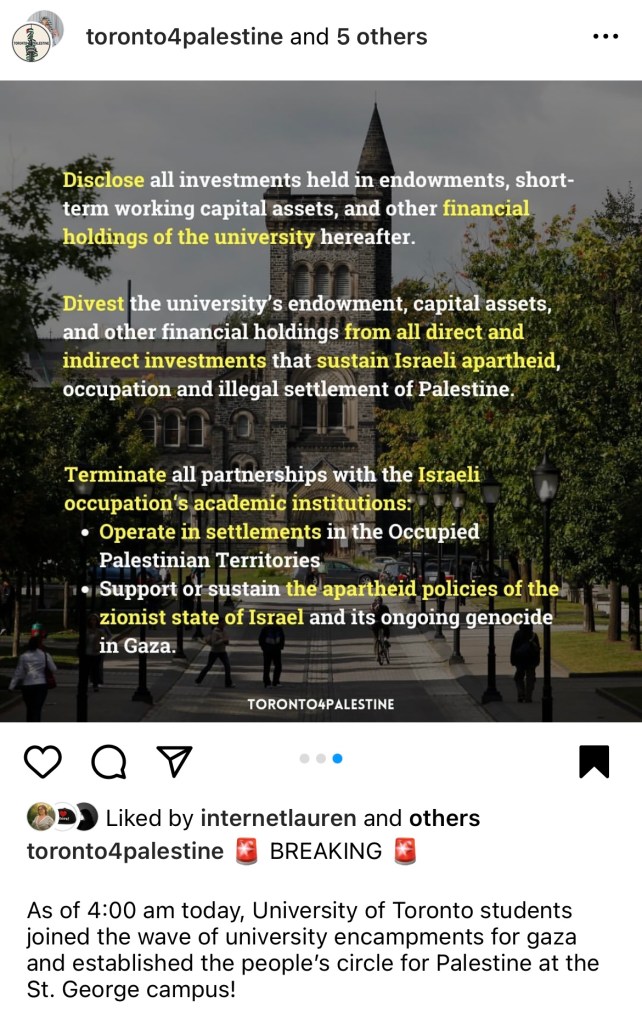Screen dimensions: 642x1024
Task: Share this post via paper plane
Action: pyautogui.click(x=174, y=762)
